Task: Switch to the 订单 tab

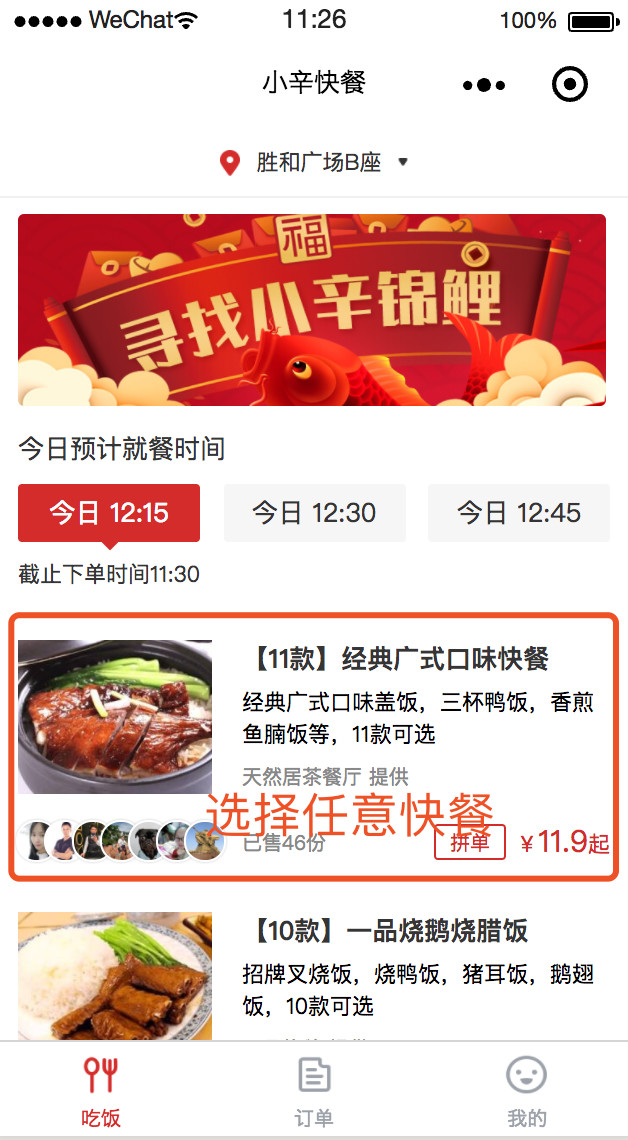Action: 314,1092
